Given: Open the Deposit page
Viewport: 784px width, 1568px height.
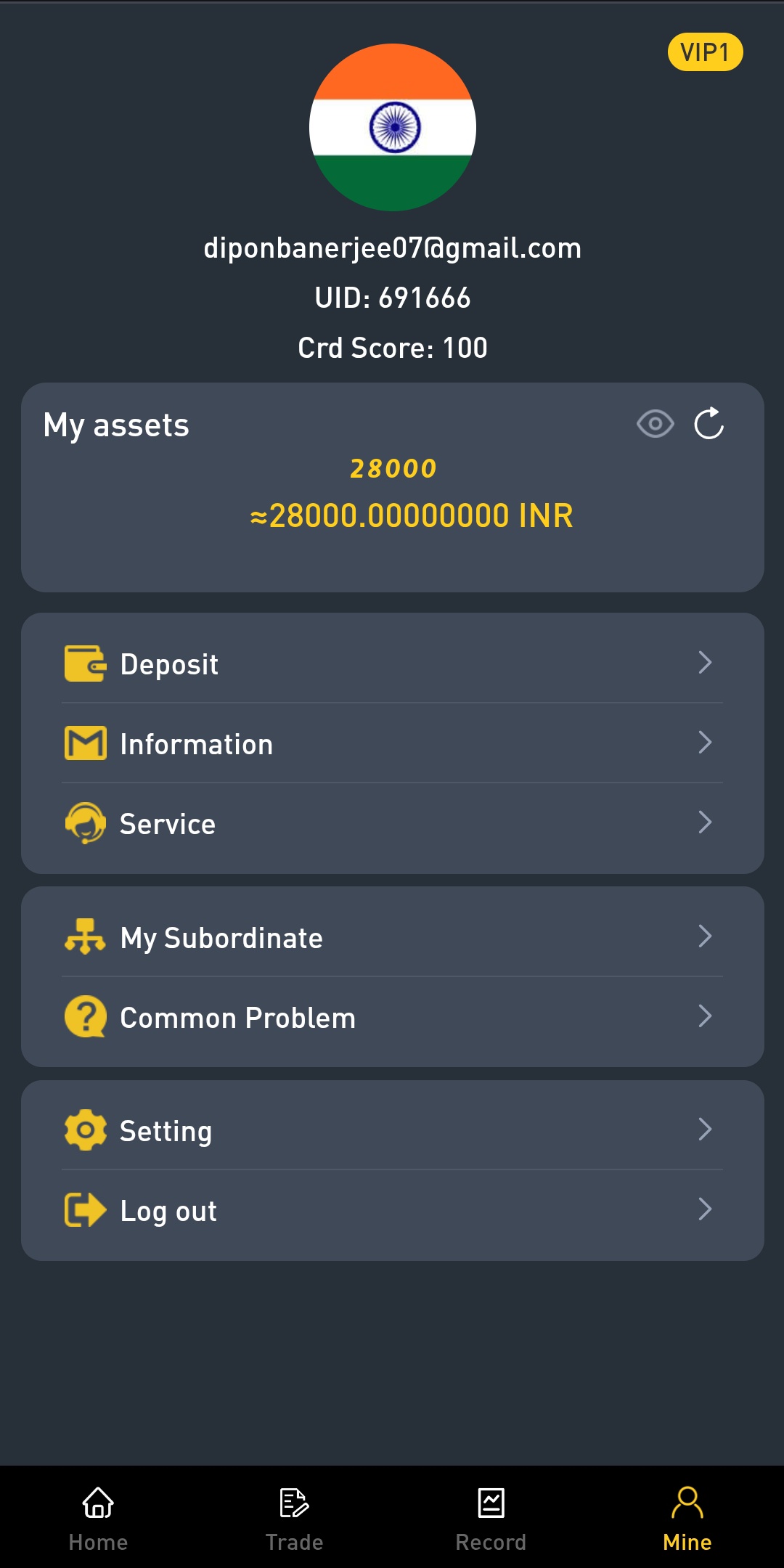Looking at the screenshot, I should (x=392, y=663).
